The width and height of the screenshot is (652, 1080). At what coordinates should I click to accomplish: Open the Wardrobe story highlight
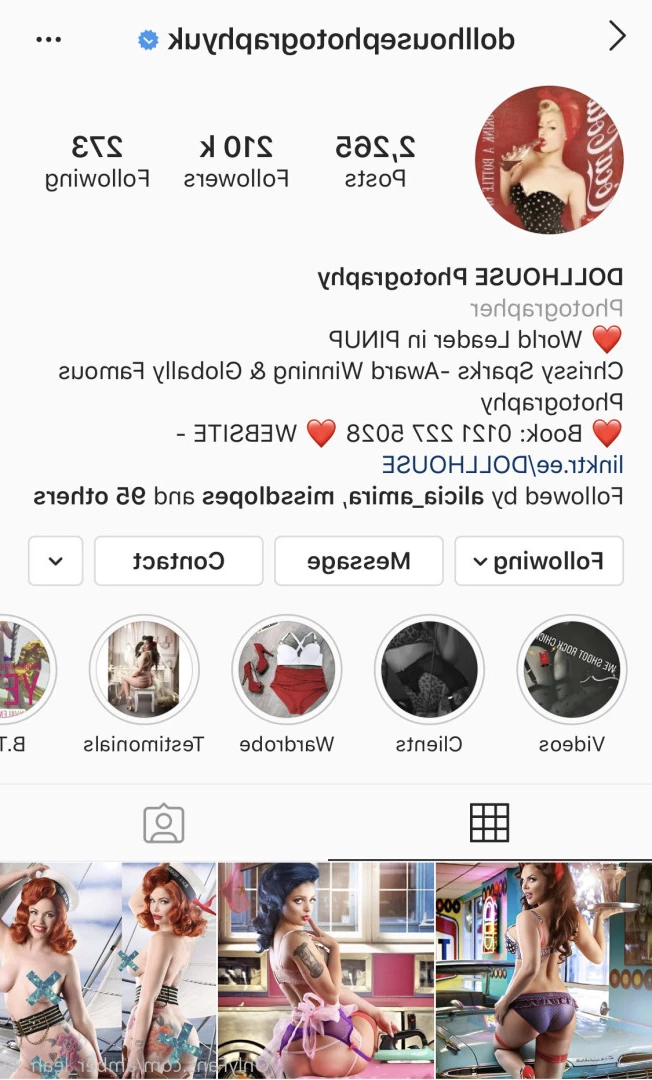[x=287, y=669]
